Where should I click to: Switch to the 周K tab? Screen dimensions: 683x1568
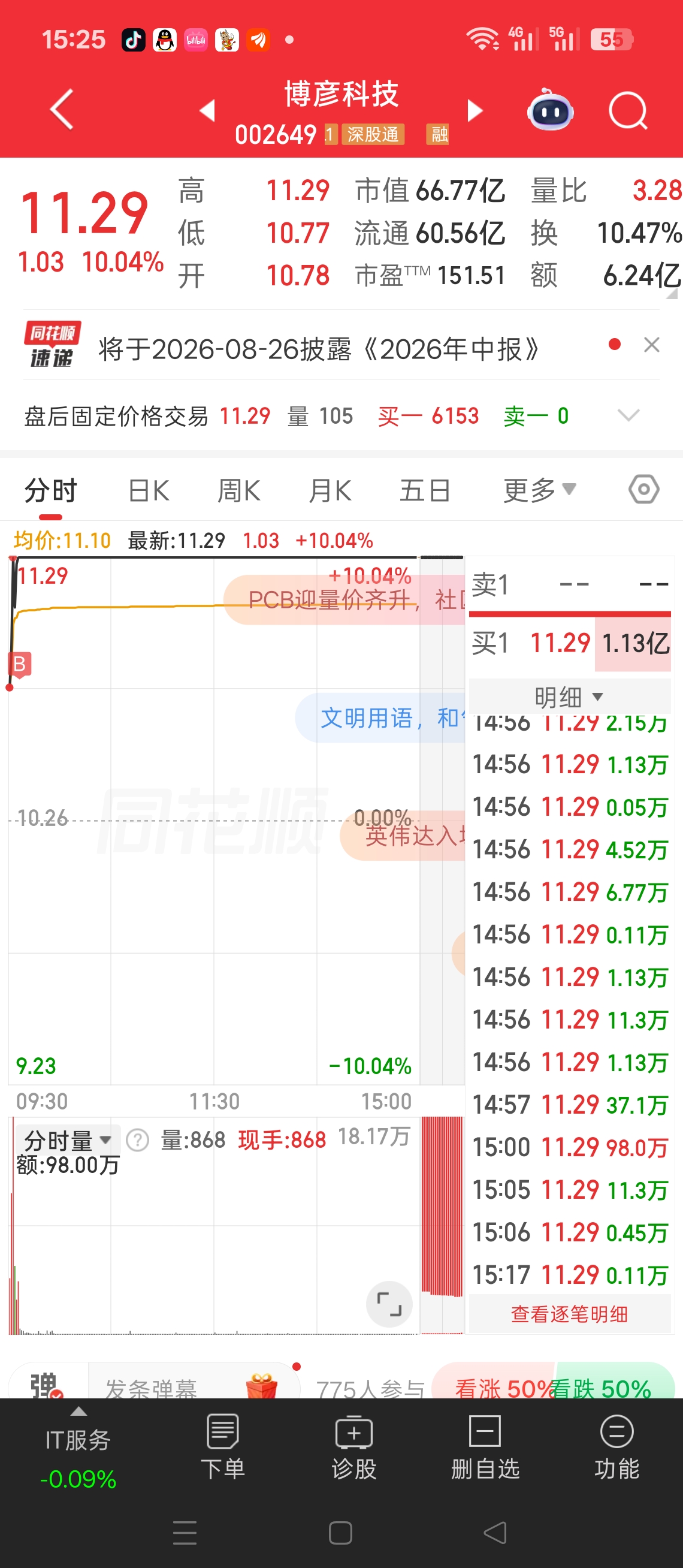click(x=239, y=490)
